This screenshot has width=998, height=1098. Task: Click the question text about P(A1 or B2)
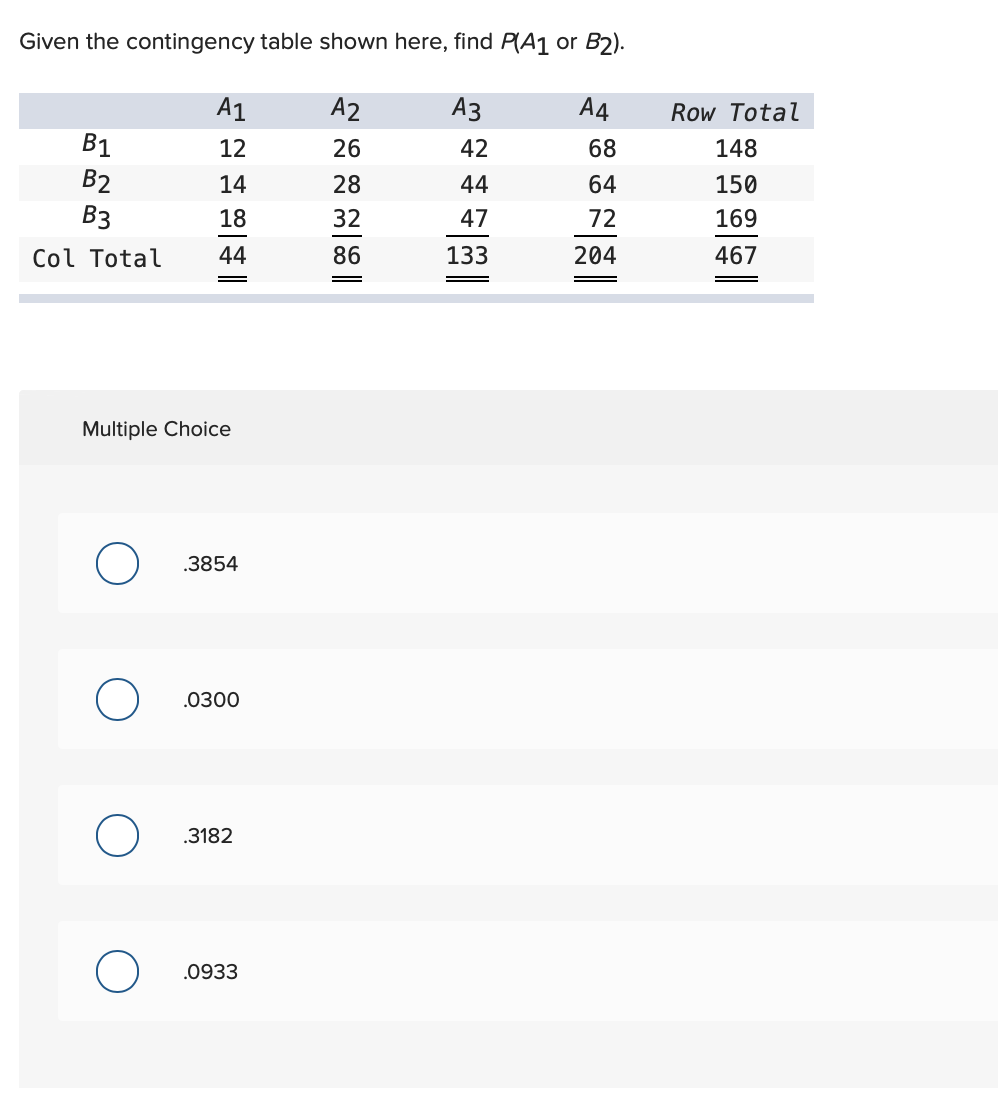[x=320, y=41]
